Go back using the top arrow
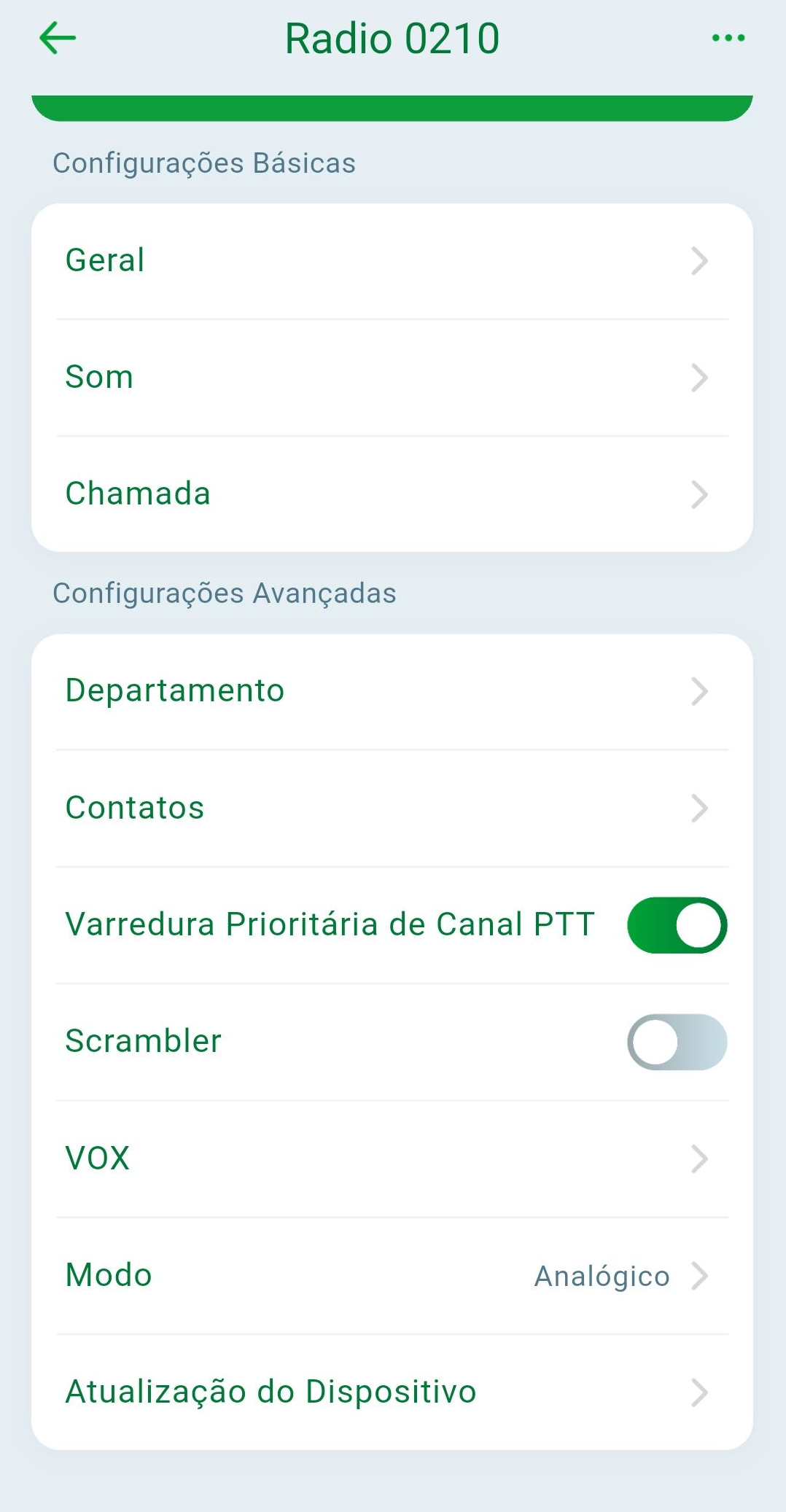The height and width of the screenshot is (1512, 786). pos(58,38)
